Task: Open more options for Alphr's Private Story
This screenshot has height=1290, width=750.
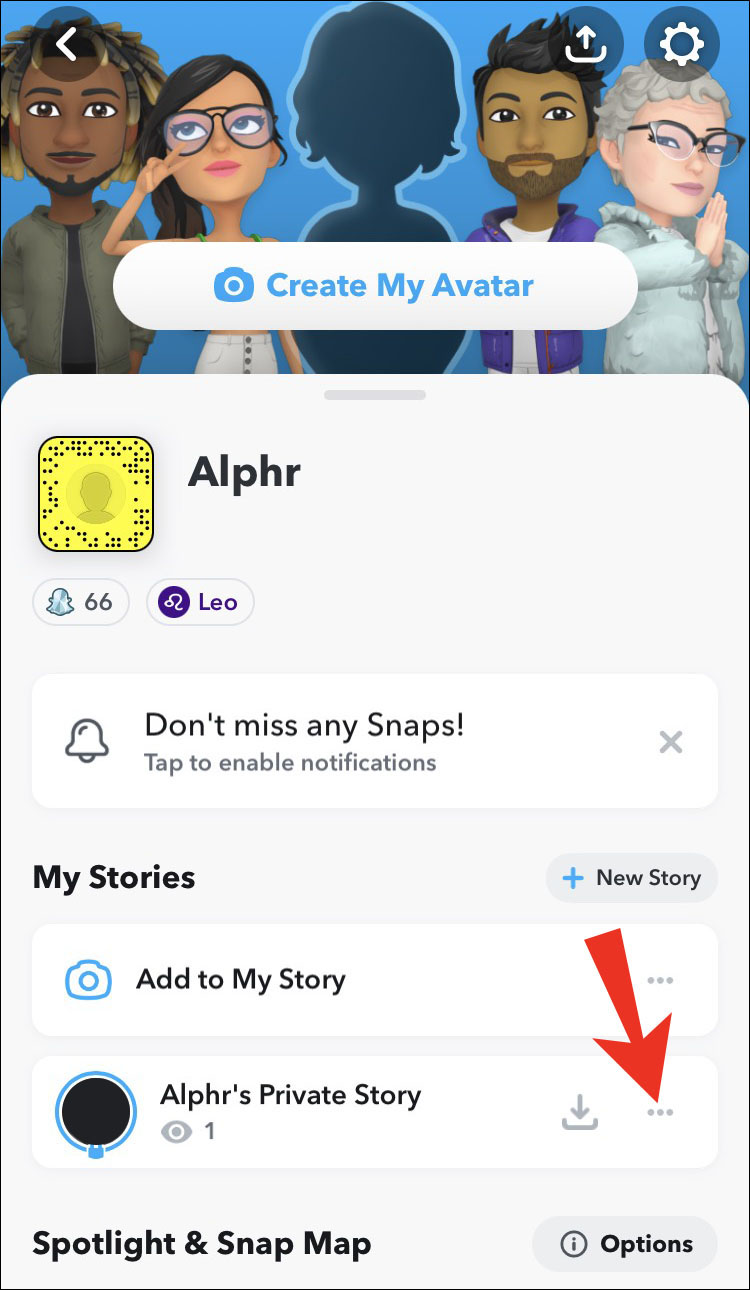Action: [x=660, y=1112]
